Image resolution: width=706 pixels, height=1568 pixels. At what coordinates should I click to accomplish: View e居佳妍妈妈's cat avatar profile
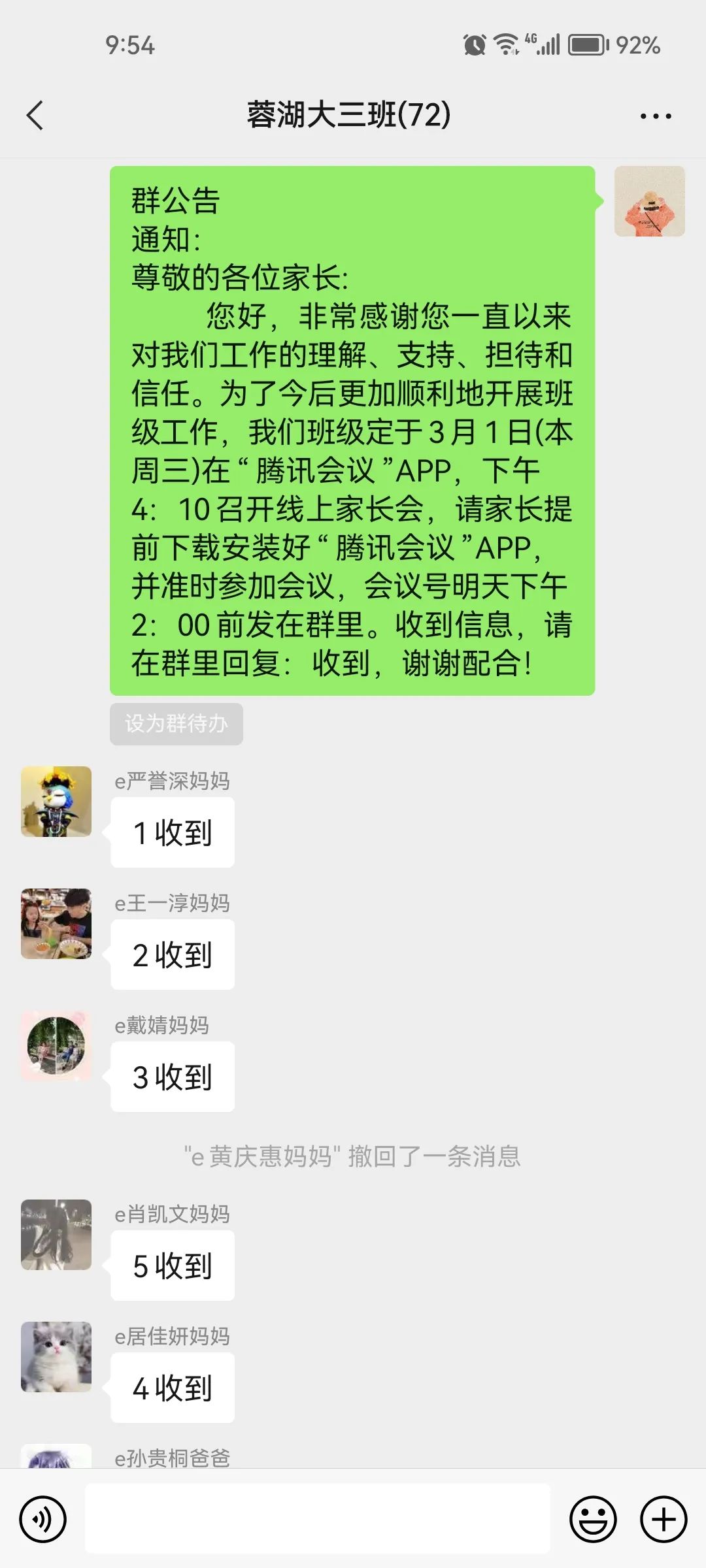point(56,1357)
